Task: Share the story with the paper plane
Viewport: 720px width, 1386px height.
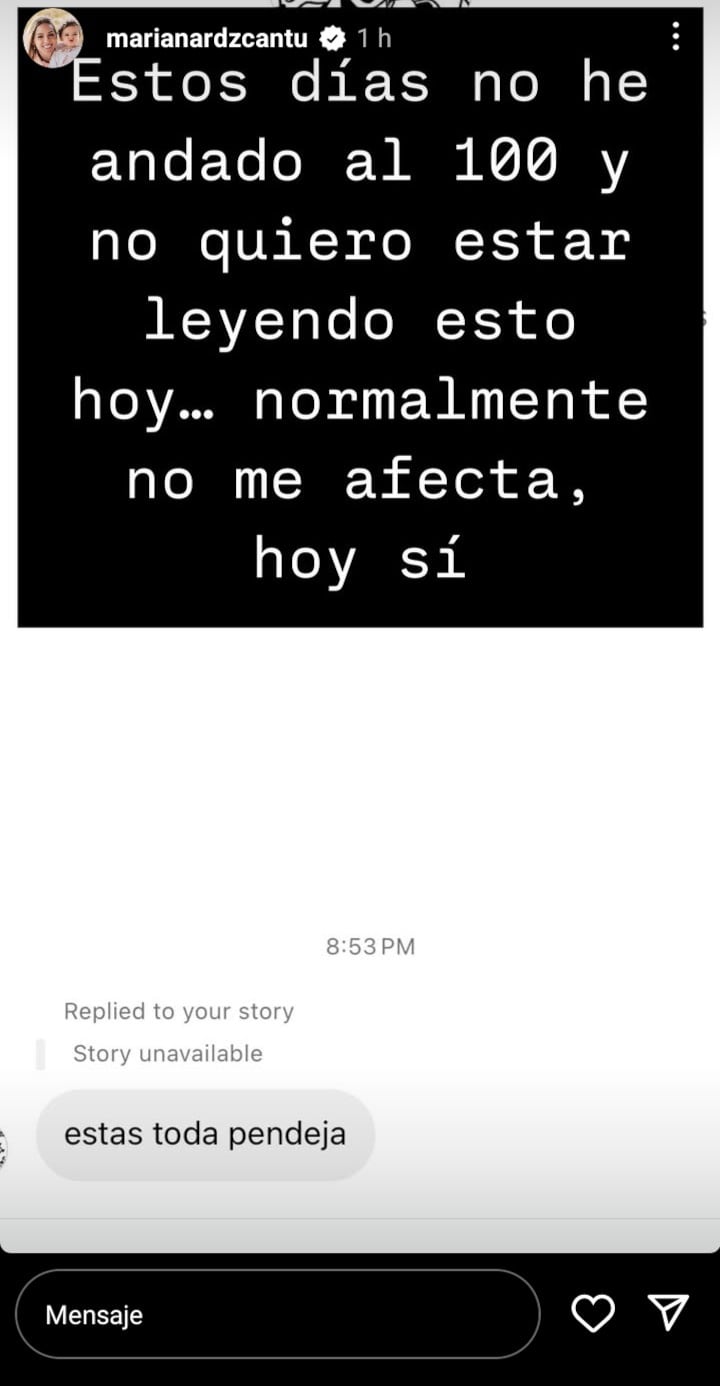Action: tap(667, 1313)
